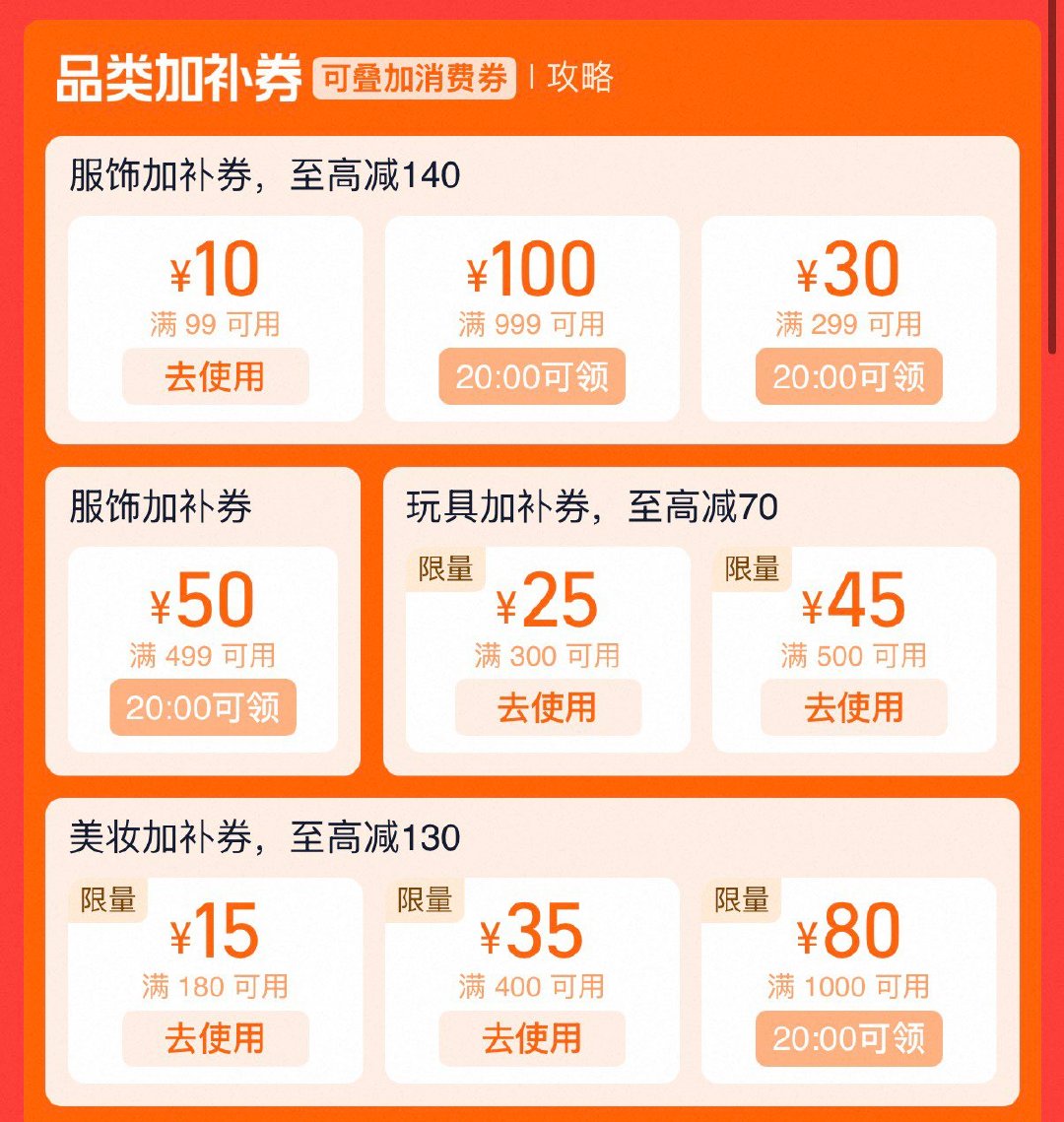The height and width of the screenshot is (1122, 1064).
Task: Tap 20:00可领 on the ¥30 coupon
Action: point(848,376)
